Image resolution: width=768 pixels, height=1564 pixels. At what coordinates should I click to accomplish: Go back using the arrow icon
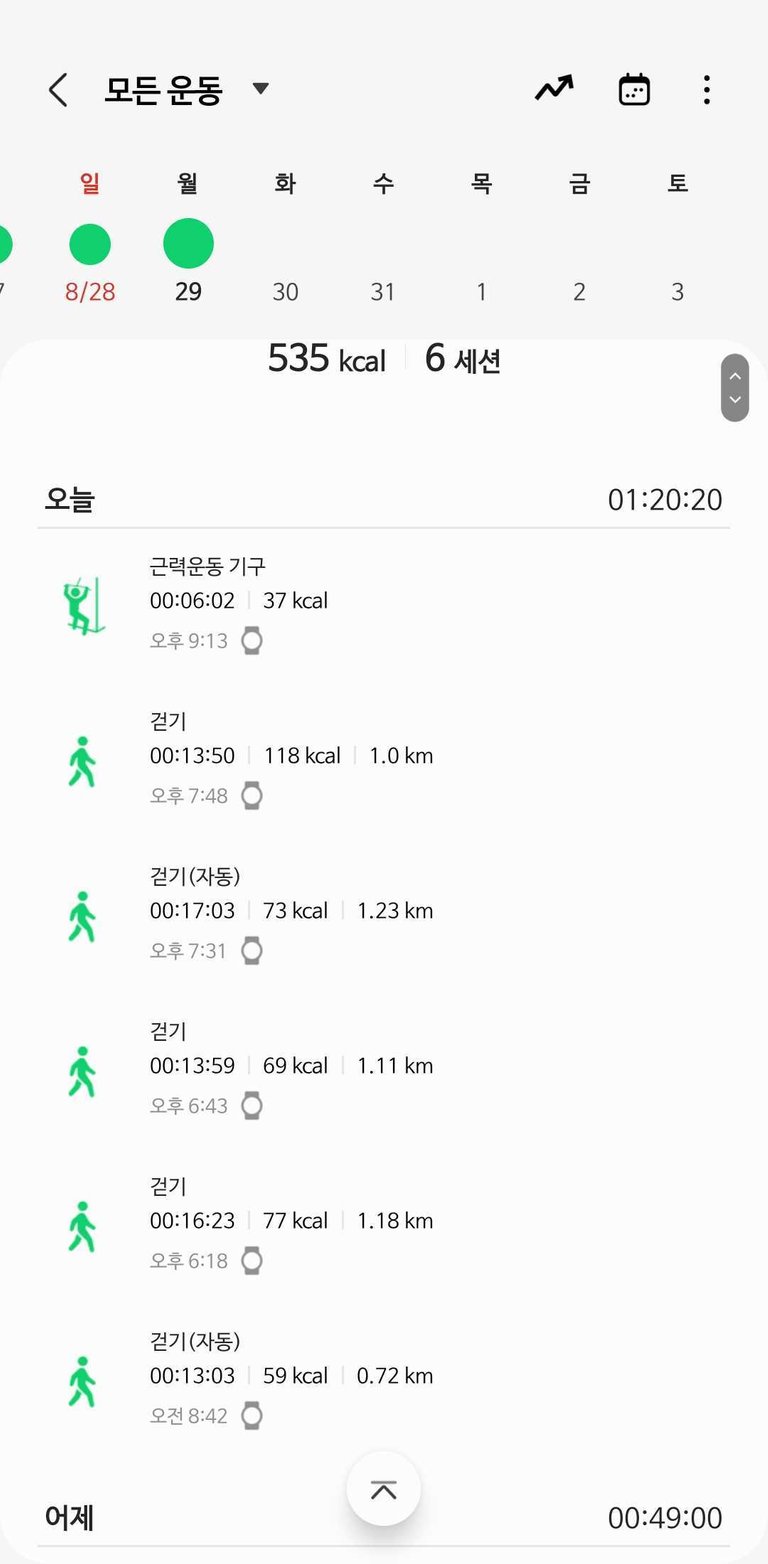pos(58,90)
